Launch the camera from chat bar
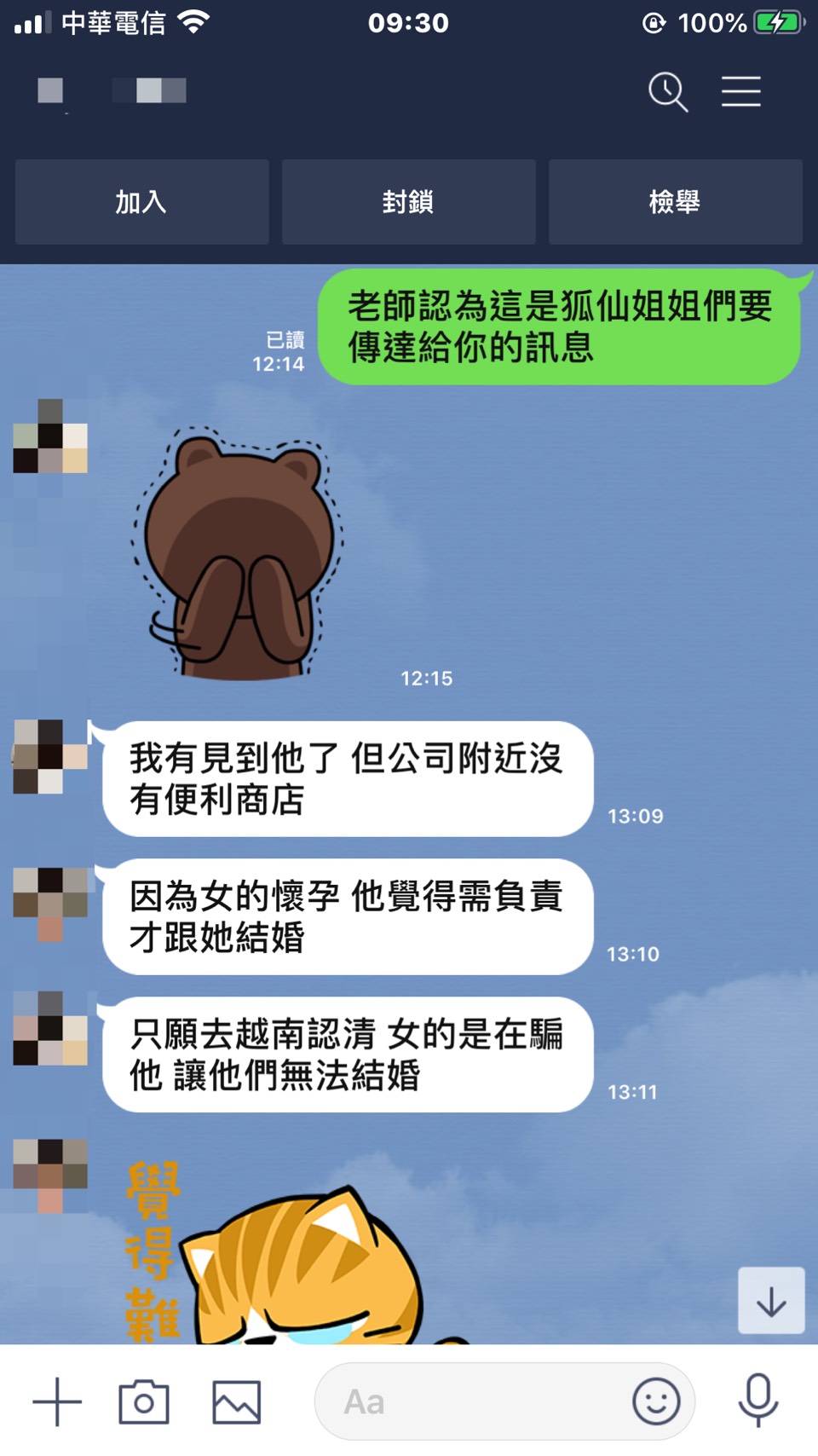818x1456 pixels. [x=144, y=1401]
